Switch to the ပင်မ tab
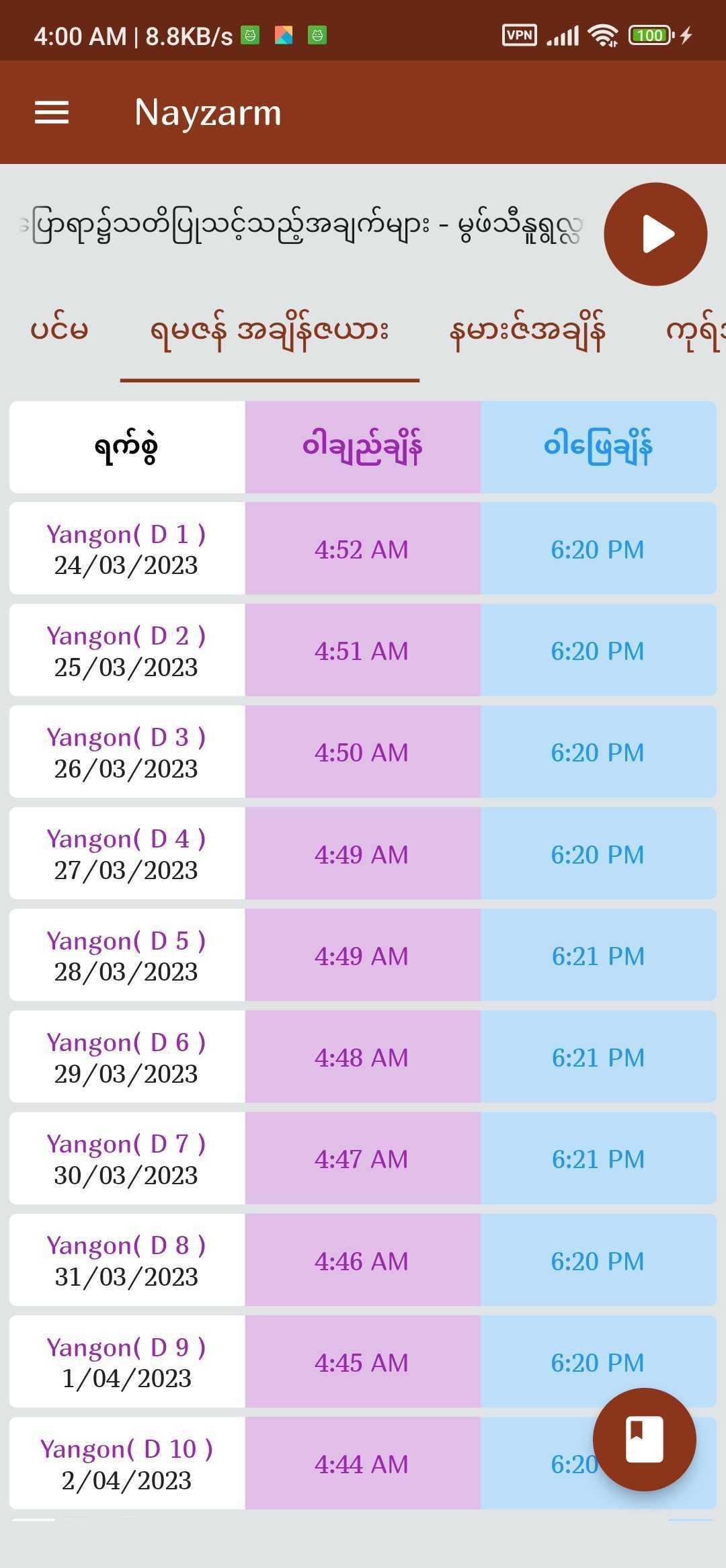Screen dimensions: 726x1568 pyautogui.click(x=60, y=330)
